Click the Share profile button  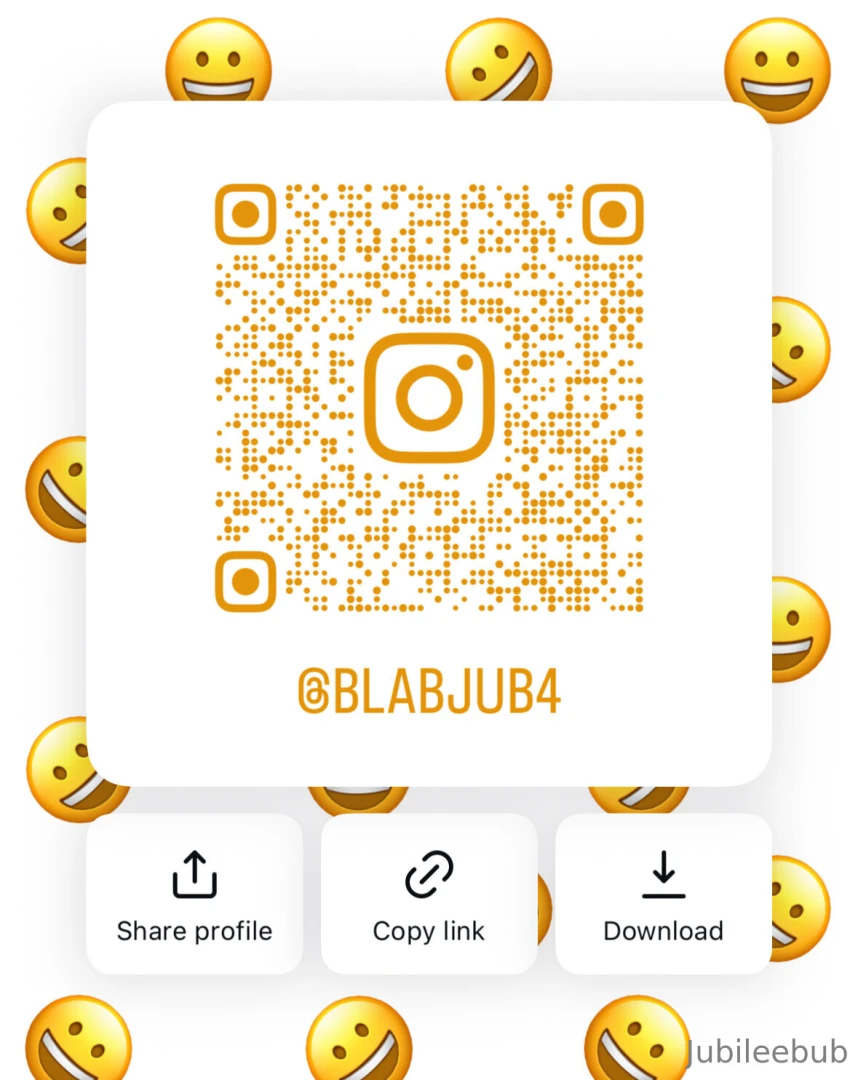pos(194,895)
